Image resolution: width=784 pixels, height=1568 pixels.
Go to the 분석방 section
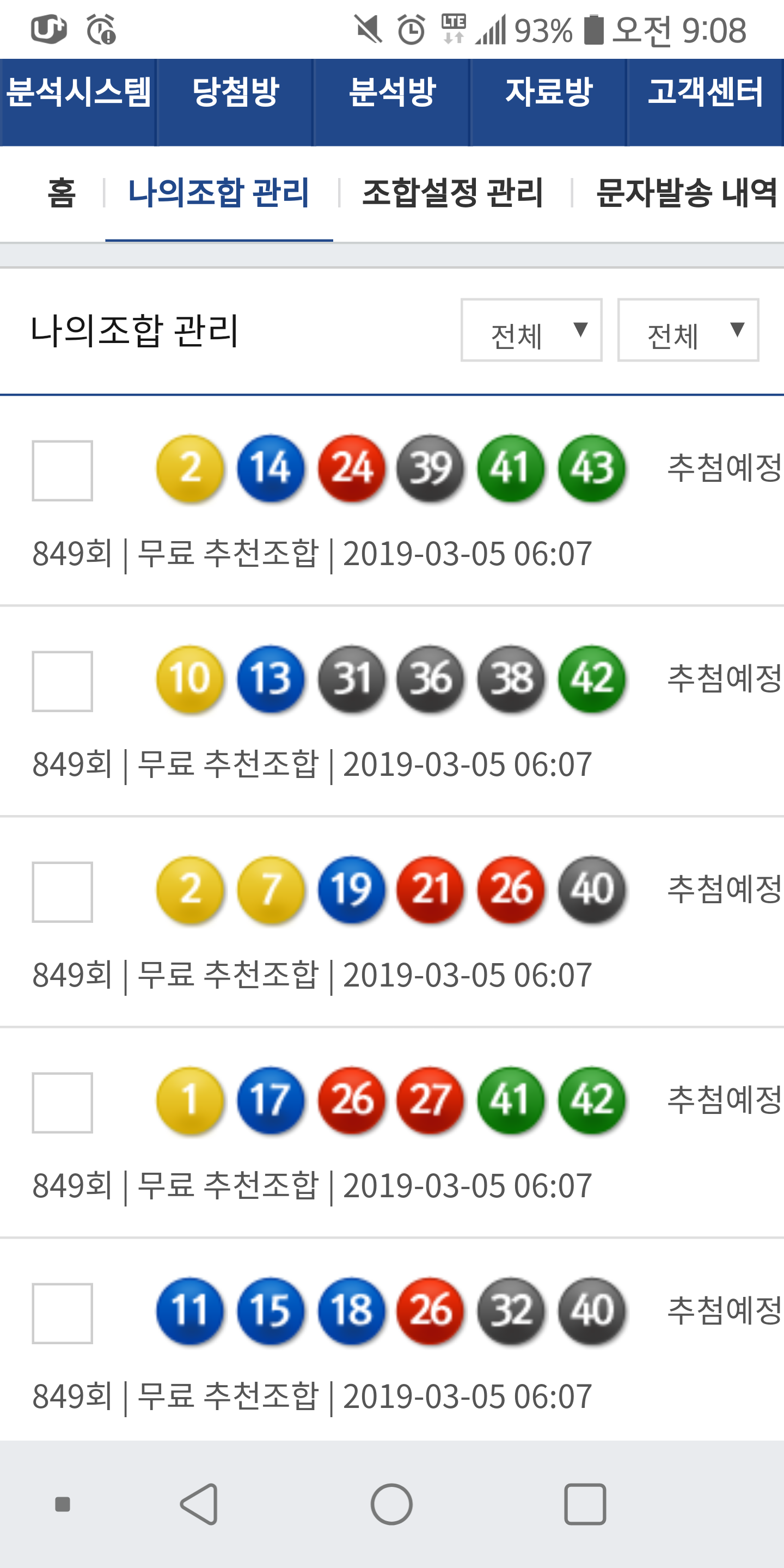(x=391, y=93)
